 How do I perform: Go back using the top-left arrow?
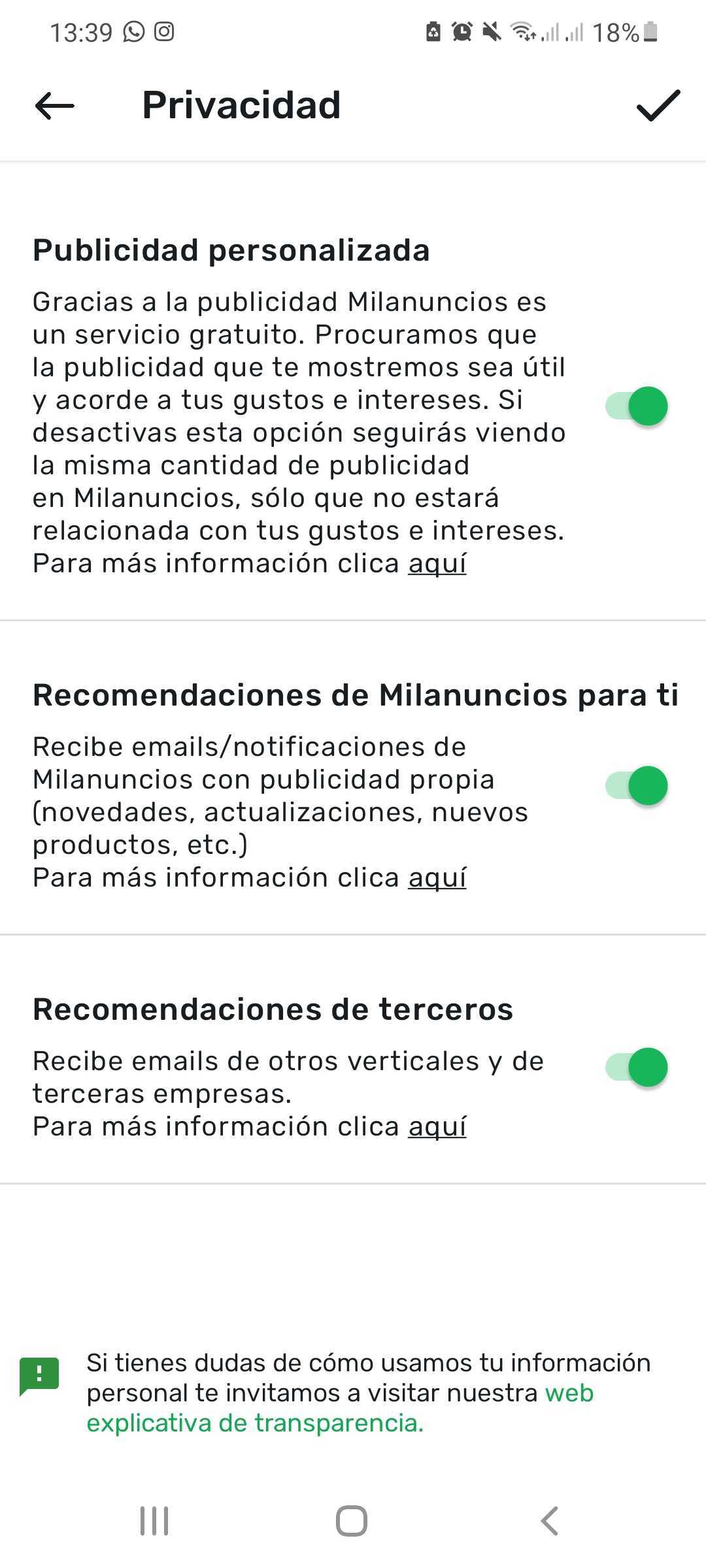(54, 106)
